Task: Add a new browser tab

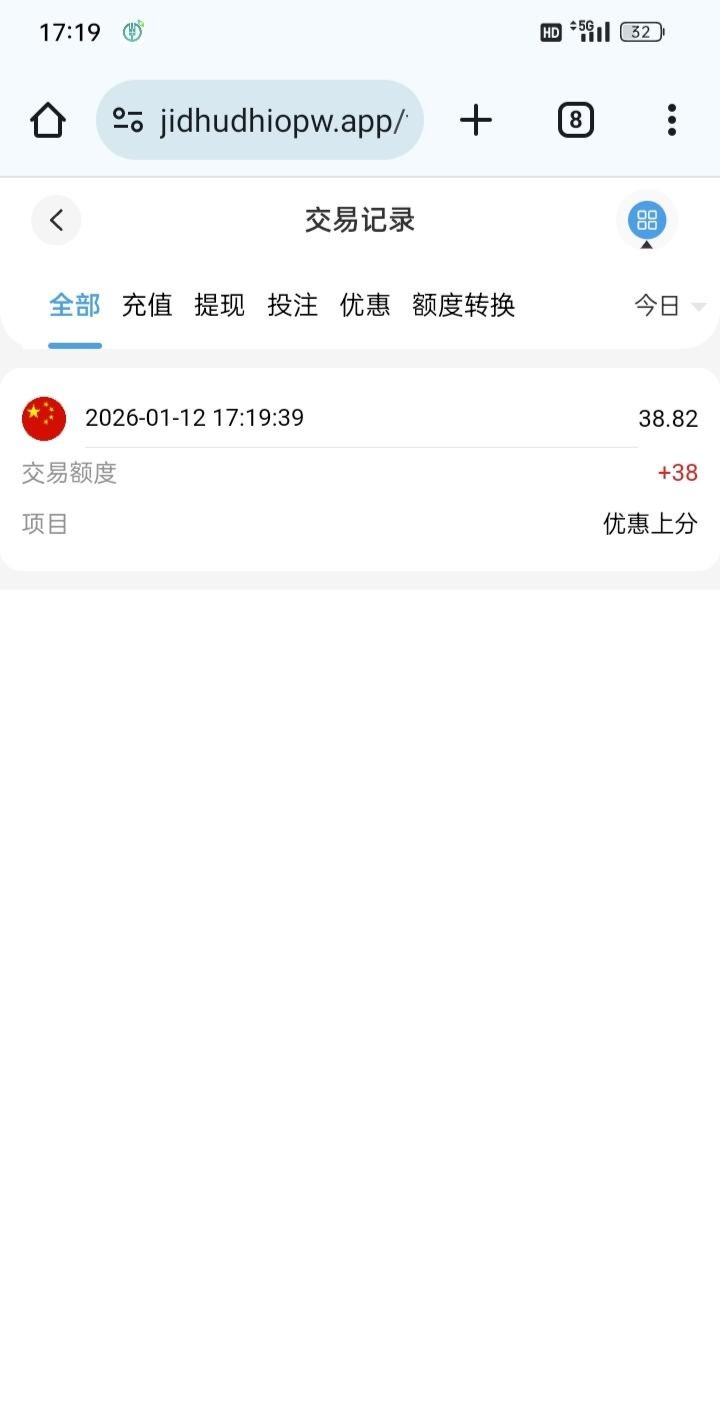Action: click(x=476, y=120)
